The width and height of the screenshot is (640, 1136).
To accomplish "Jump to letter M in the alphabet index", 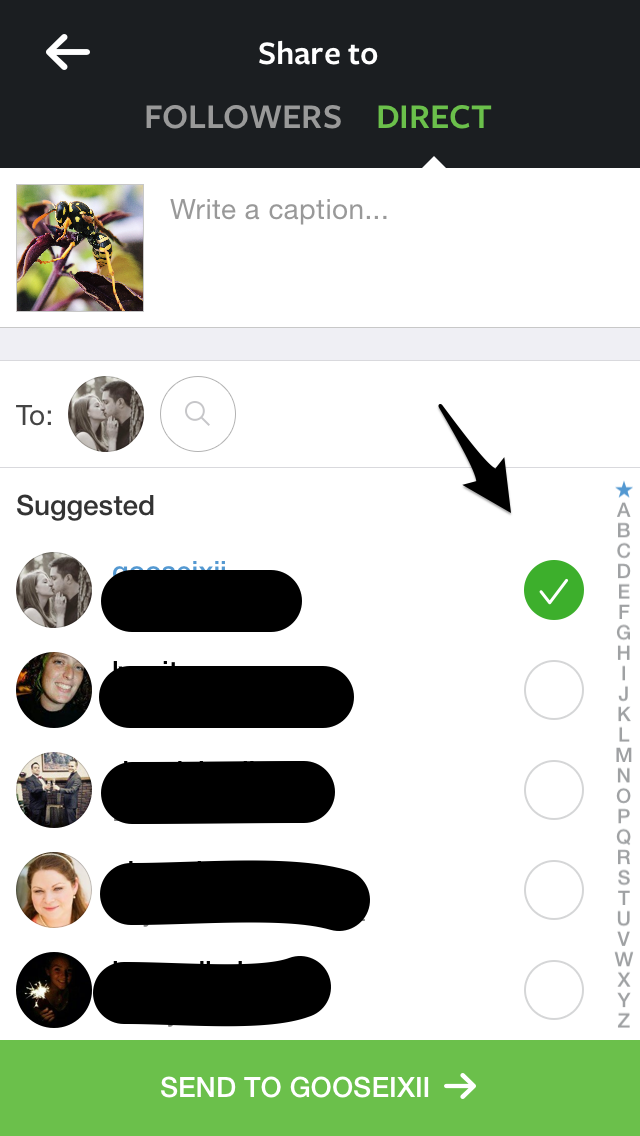I will coord(623,755).
